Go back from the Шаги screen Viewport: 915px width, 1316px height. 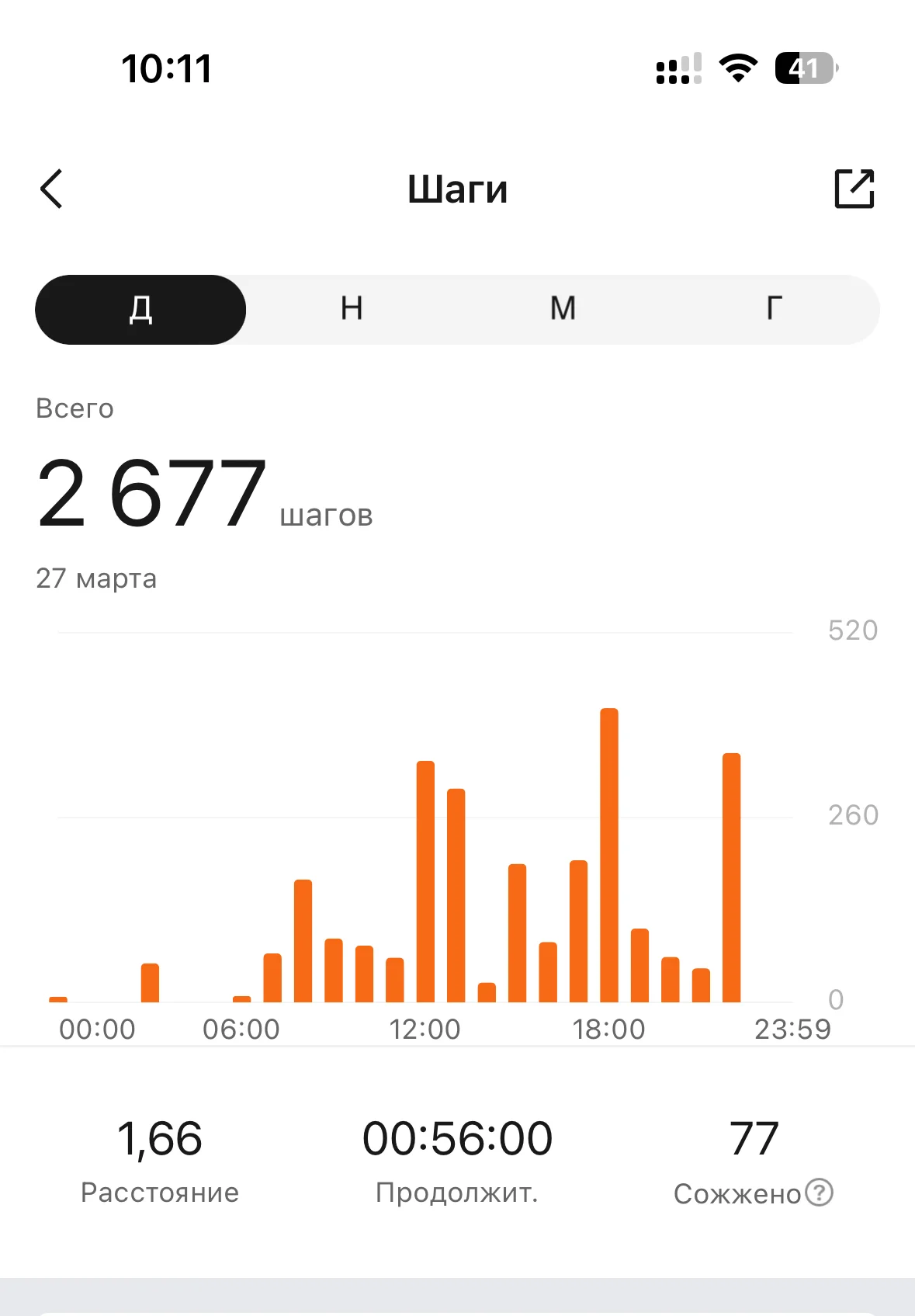52,189
